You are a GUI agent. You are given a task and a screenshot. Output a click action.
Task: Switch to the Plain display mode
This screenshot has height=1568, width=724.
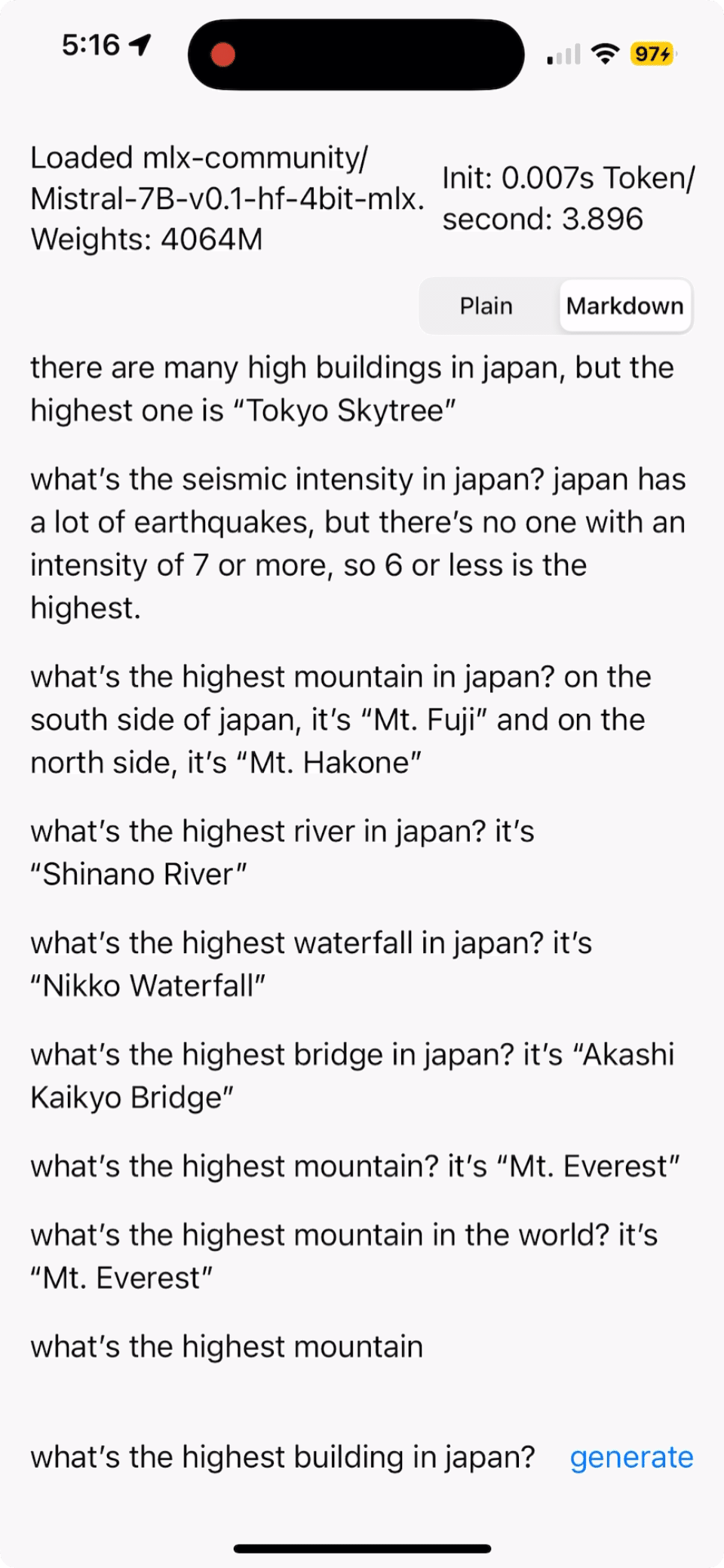click(x=486, y=306)
